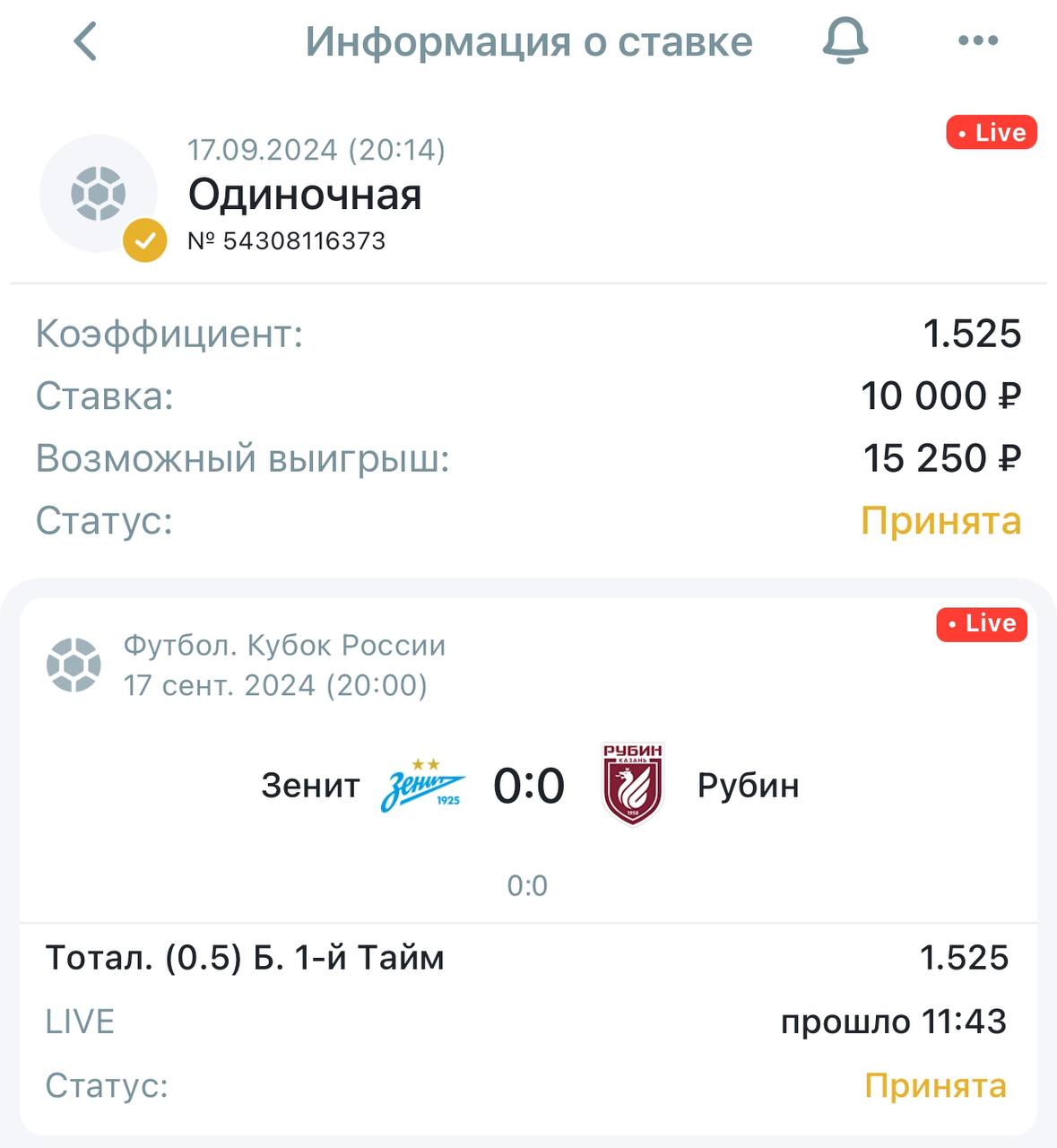Open the notifications bell

(x=845, y=41)
